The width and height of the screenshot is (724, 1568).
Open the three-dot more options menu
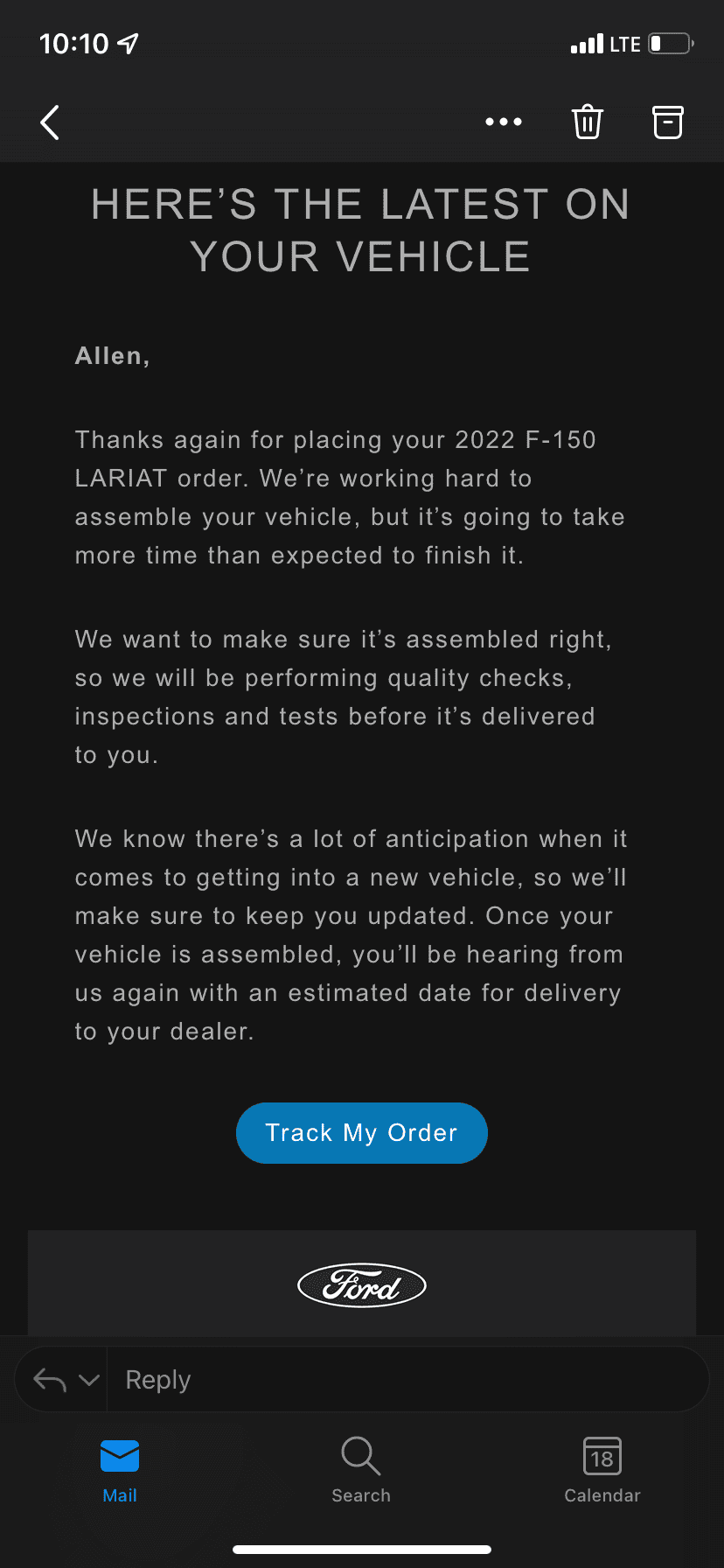click(504, 122)
